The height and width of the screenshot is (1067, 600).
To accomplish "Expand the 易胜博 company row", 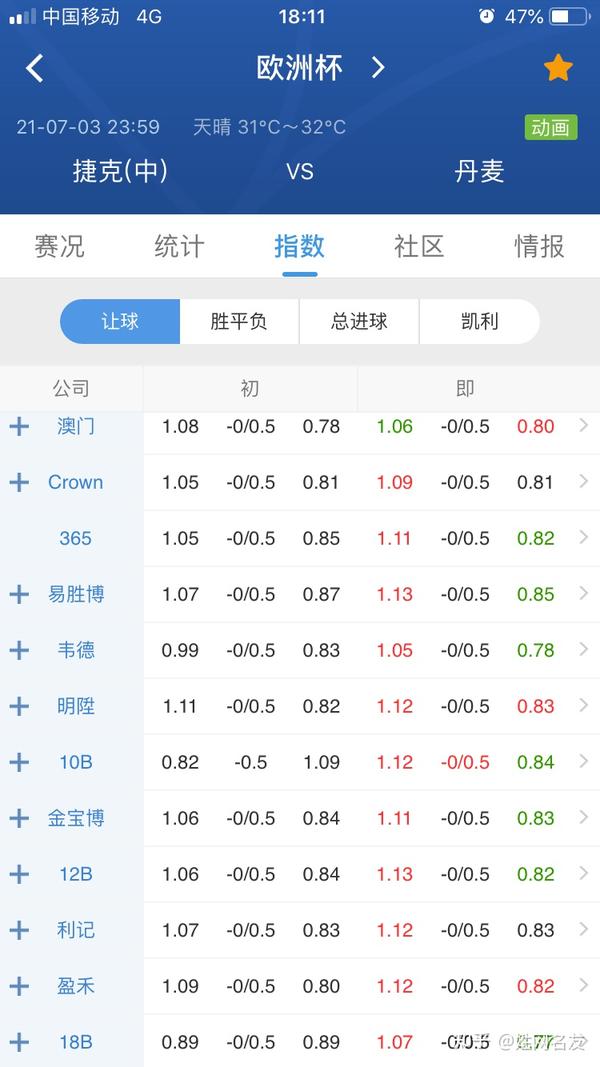I will click(x=19, y=595).
